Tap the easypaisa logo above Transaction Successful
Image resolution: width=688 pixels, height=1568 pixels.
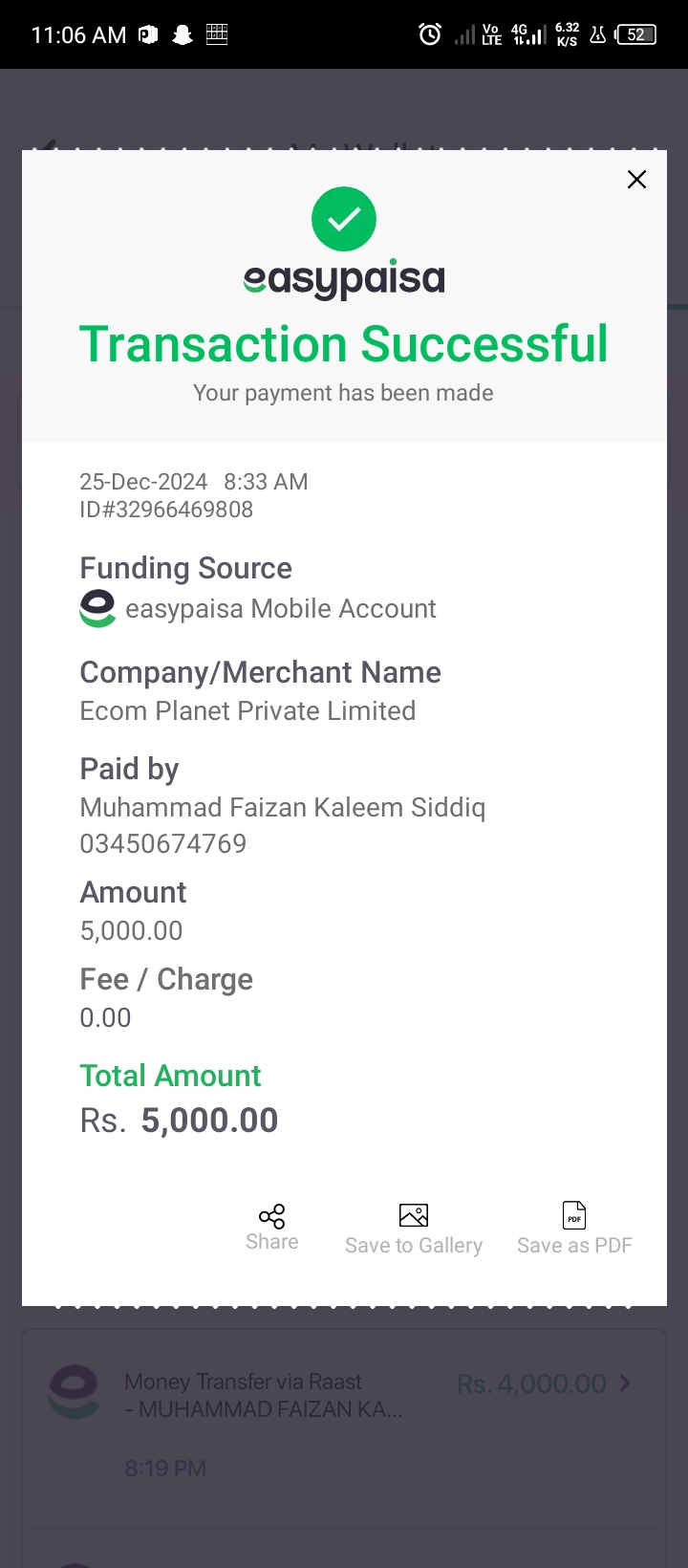click(344, 277)
